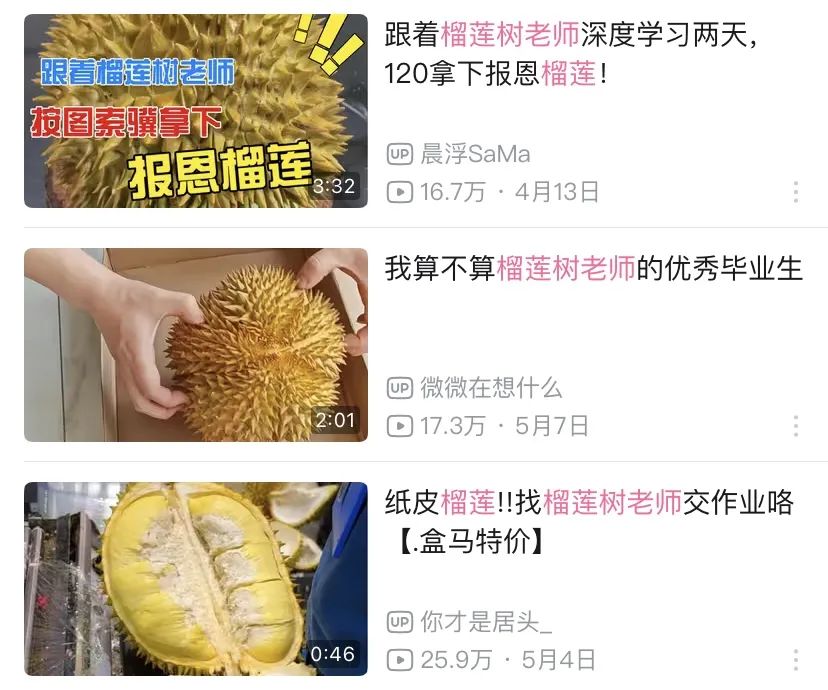Open the overflow menu on 微微在想什么's video

click(796, 427)
